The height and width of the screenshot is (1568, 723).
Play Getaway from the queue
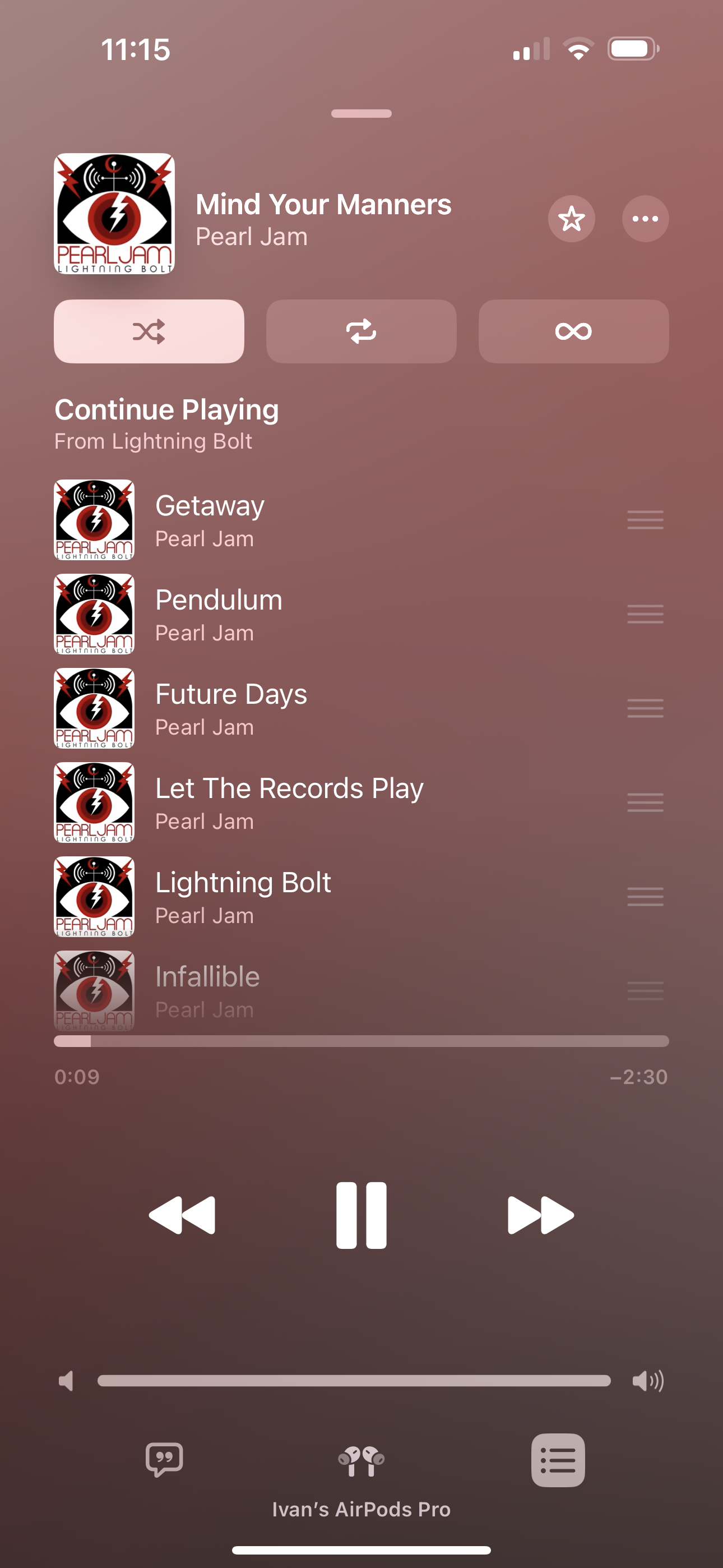pyautogui.click(x=304, y=520)
